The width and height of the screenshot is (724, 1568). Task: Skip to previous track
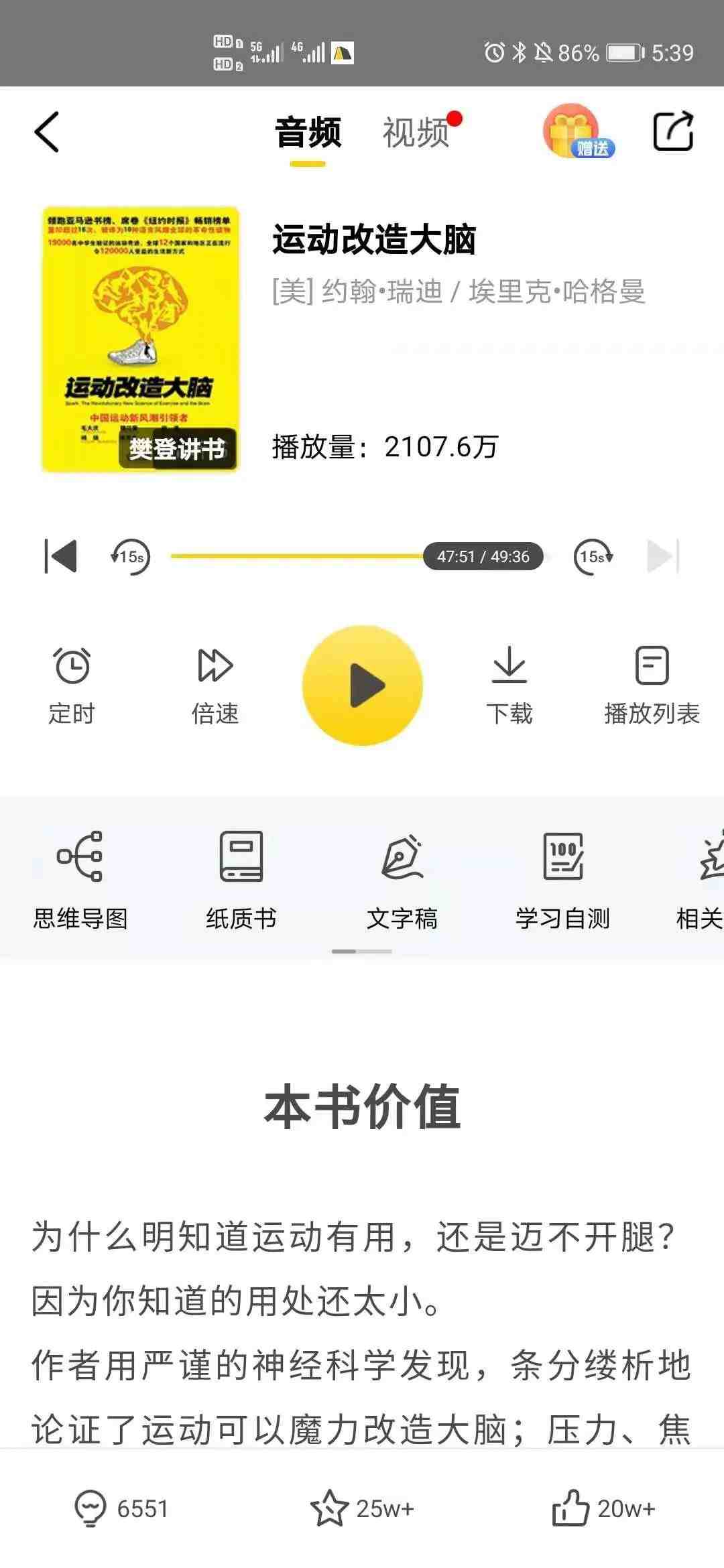pos(60,556)
